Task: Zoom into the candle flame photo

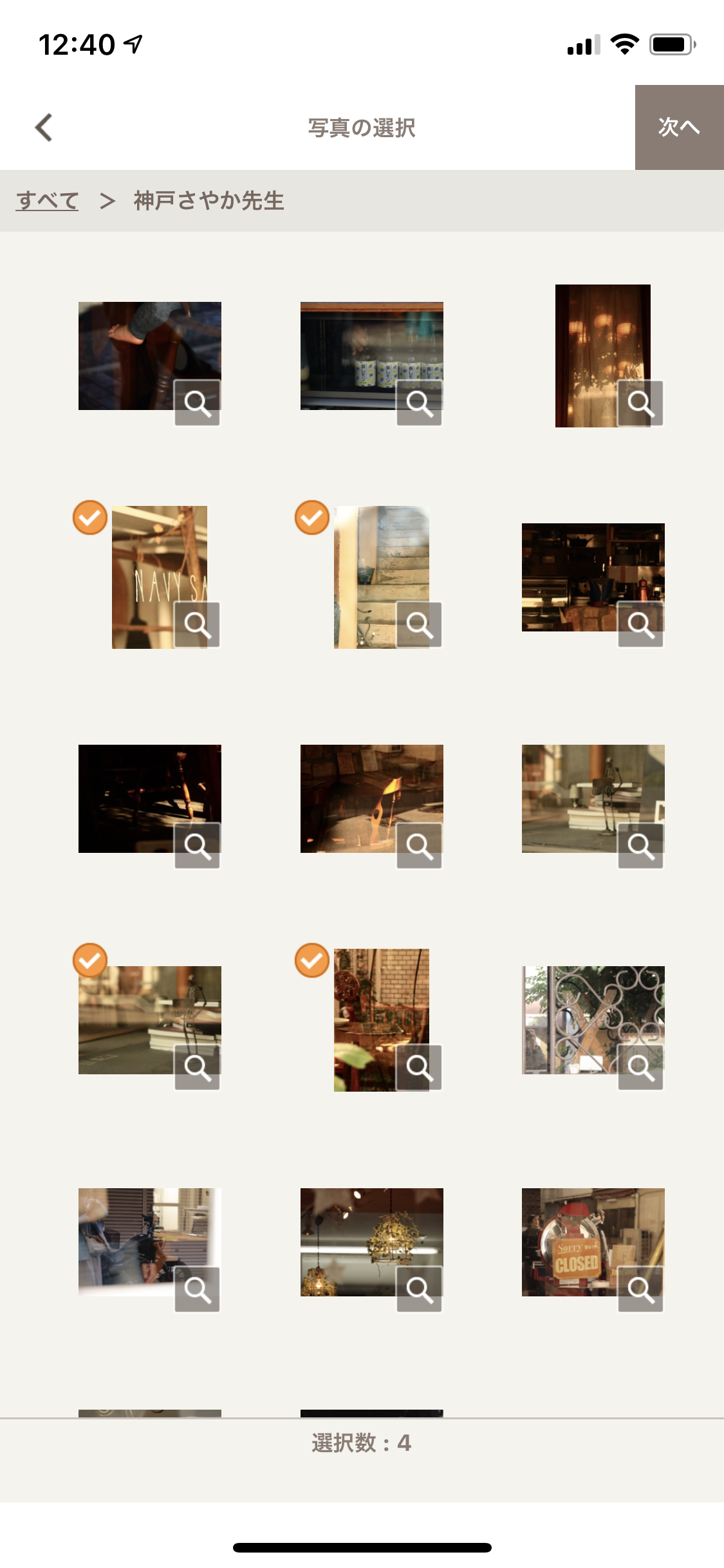Action: [x=419, y=846]
